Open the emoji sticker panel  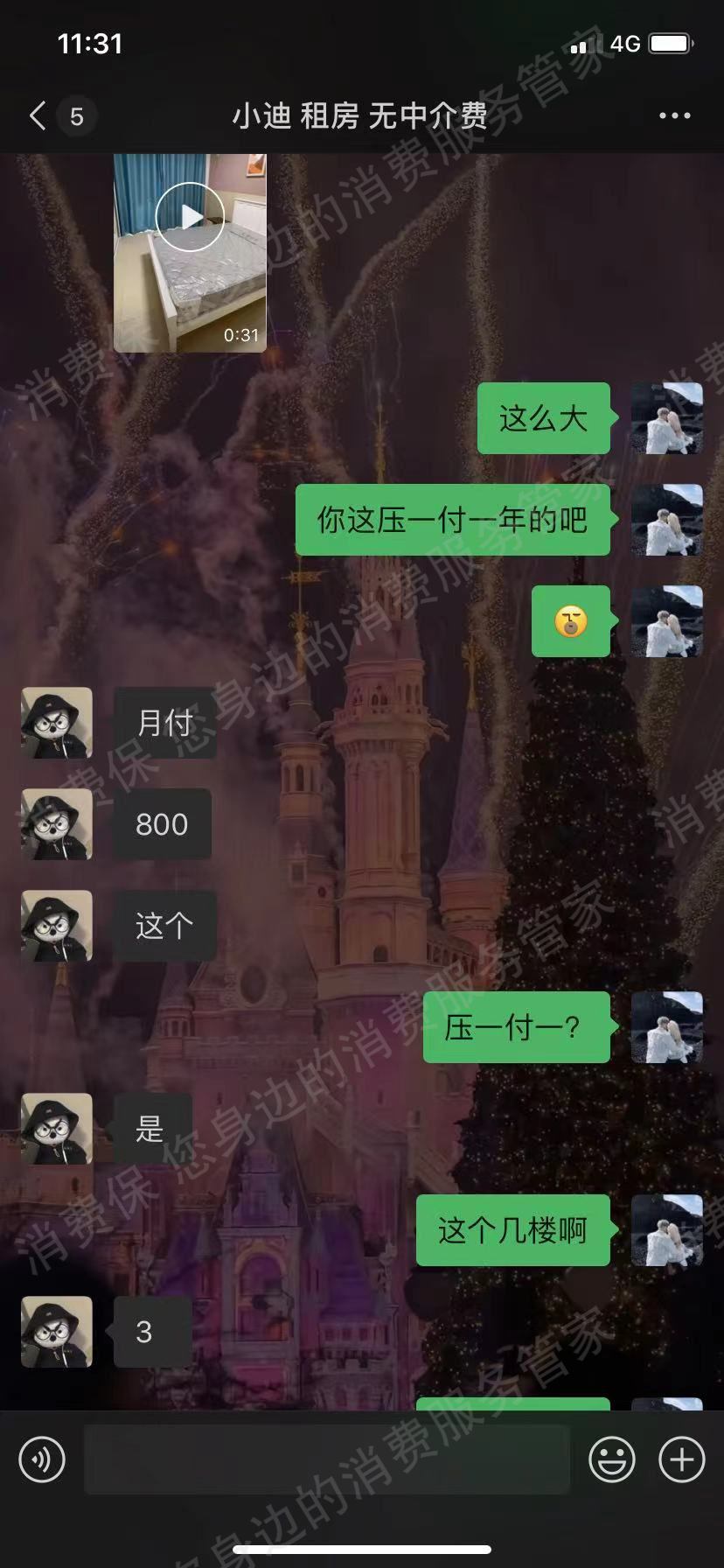[611, 1459]
